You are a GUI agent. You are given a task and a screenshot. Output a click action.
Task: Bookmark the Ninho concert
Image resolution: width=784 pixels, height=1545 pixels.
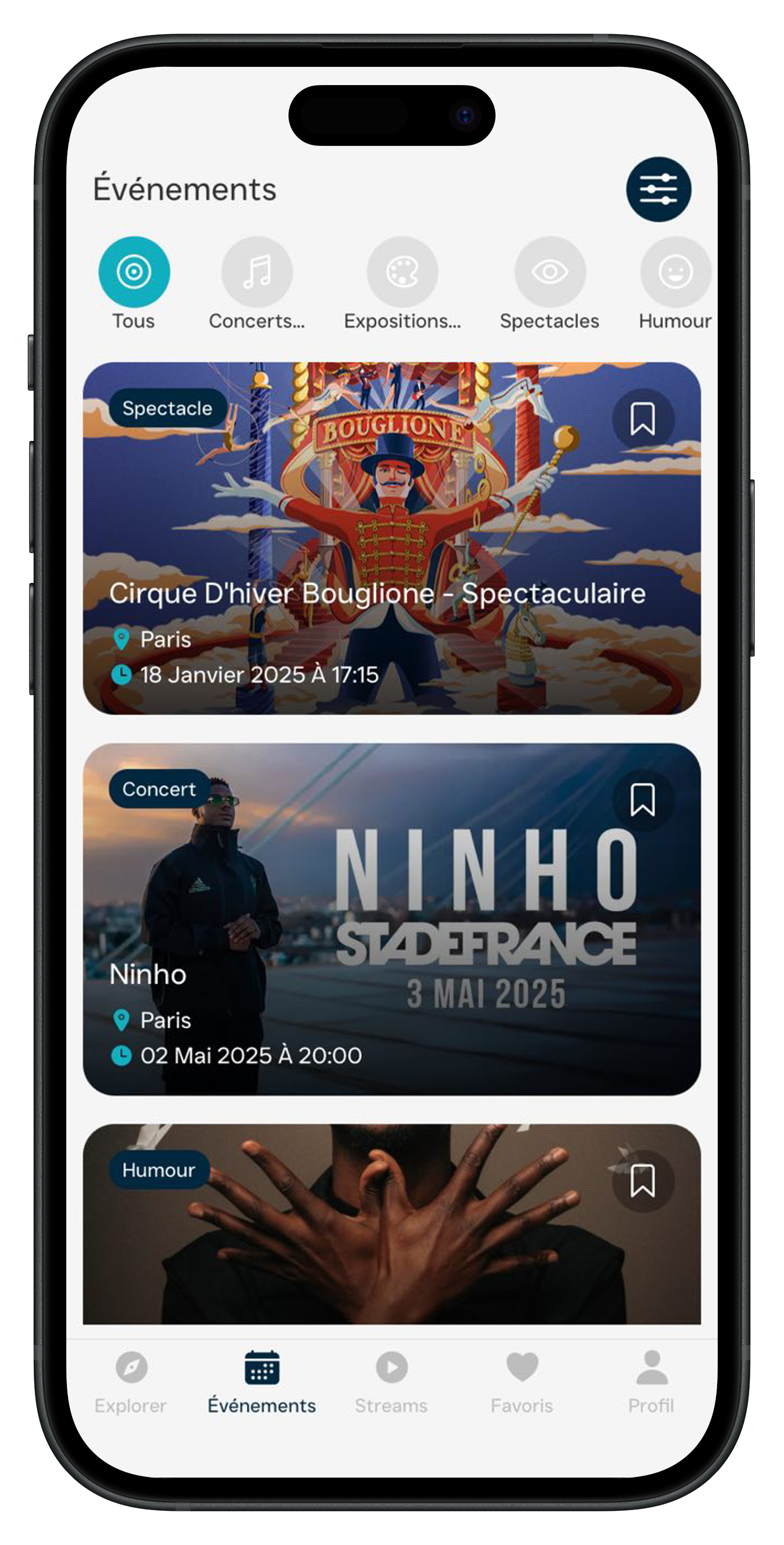[643, 800]
